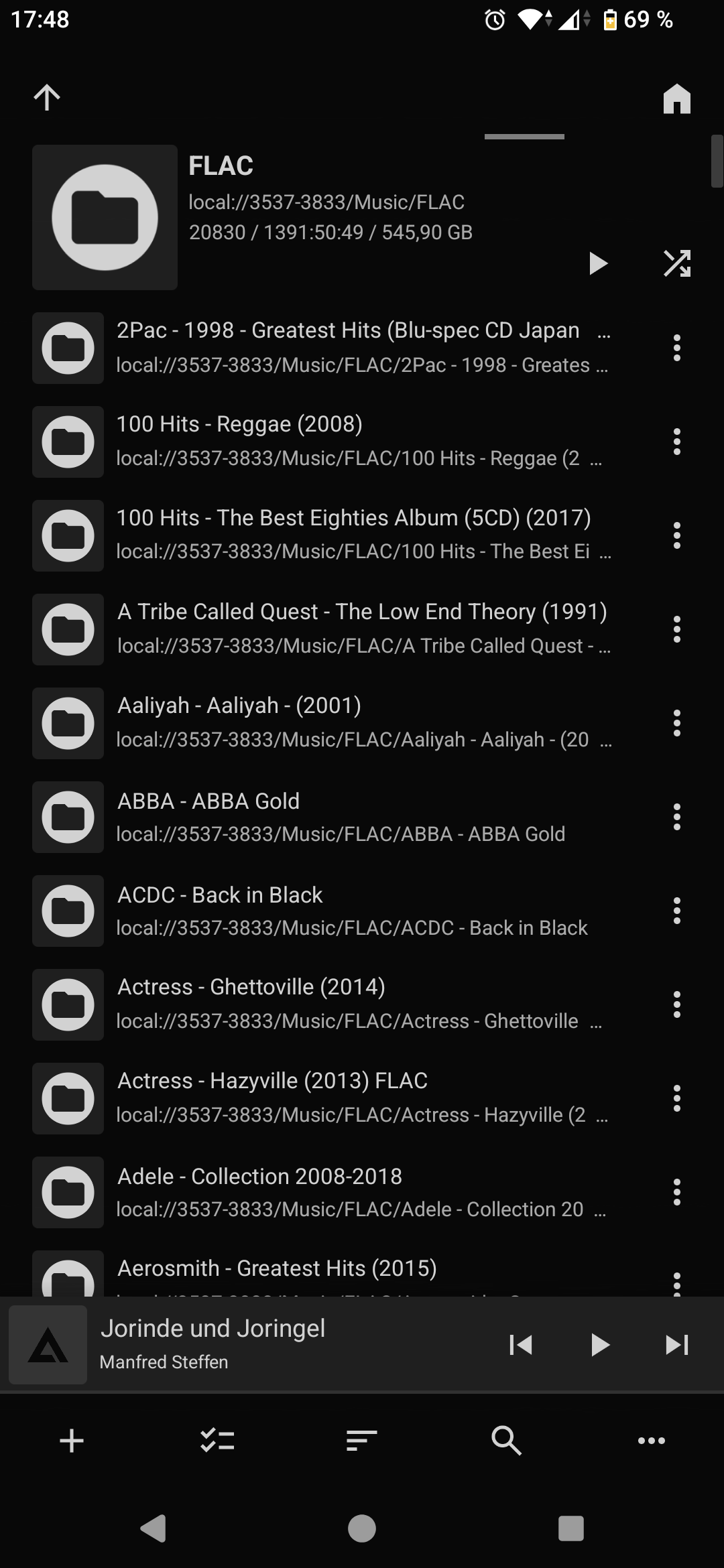Screen dimensions: 724x1568
Task: Tap the plus add button
Action: tap(72, 1441)
